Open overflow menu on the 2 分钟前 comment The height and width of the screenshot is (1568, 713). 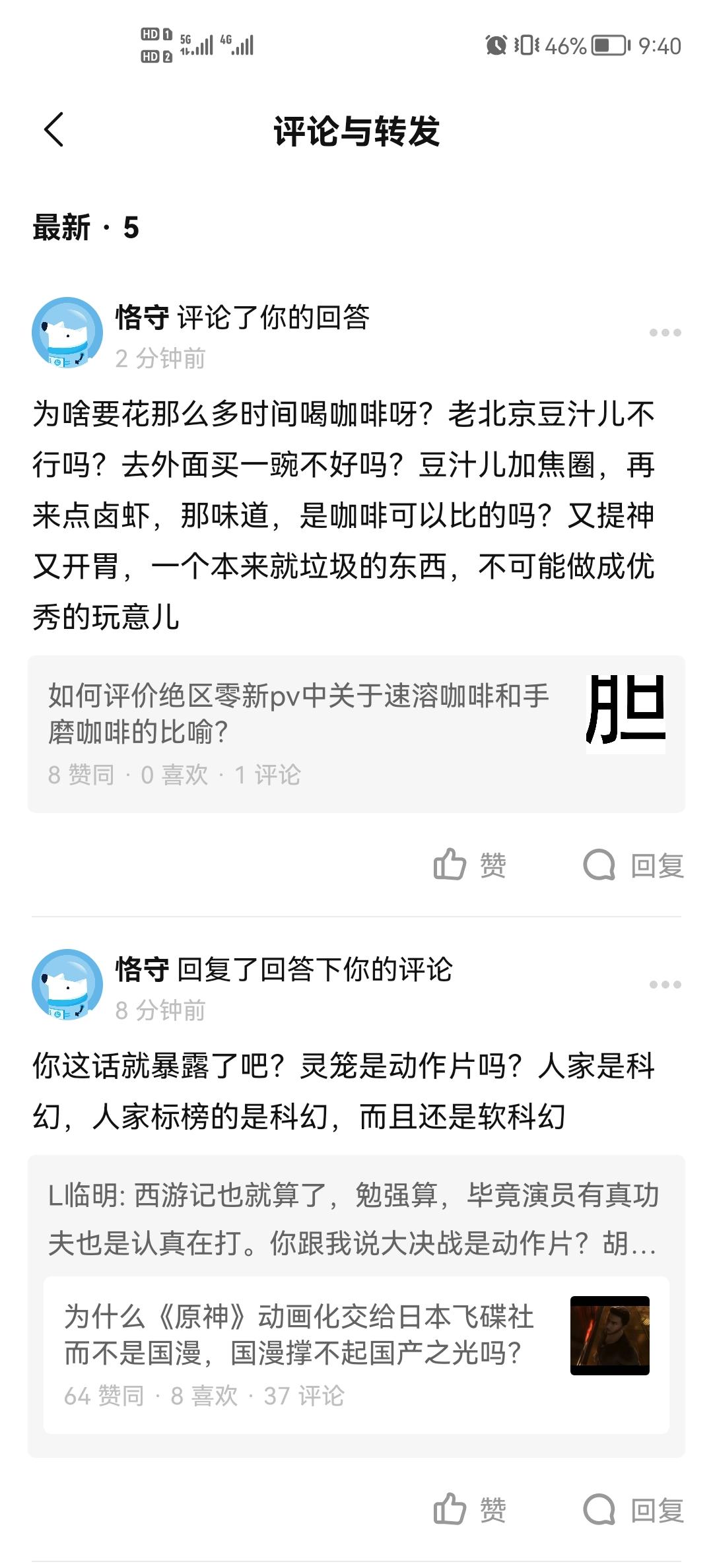(665, 333)
